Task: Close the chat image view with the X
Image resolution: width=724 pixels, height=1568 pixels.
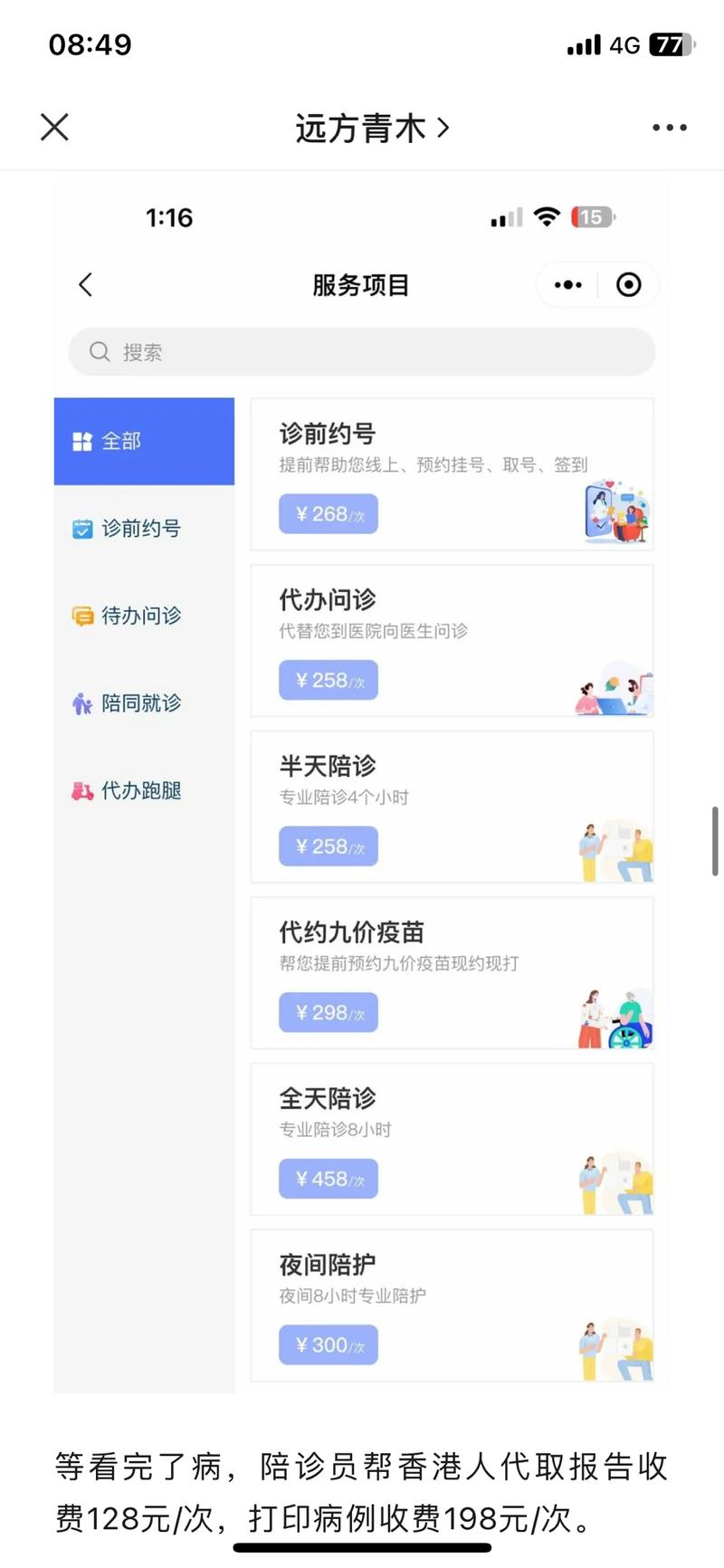Action: pyautogui.click(x=54, y=127)
